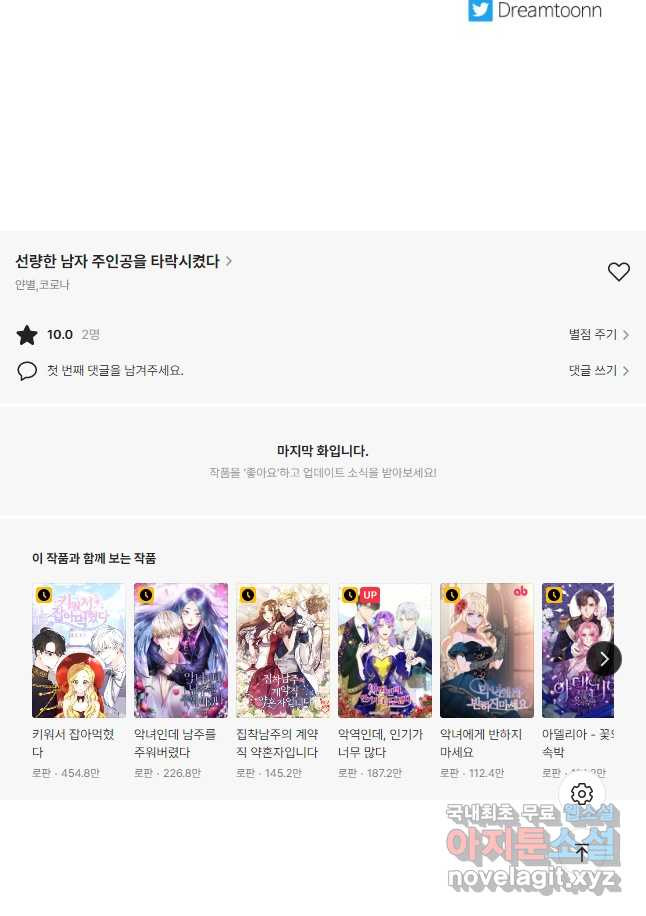Open the viewer settings gear
The width and height of the screenshot is (646, 916).
(582, 795)
